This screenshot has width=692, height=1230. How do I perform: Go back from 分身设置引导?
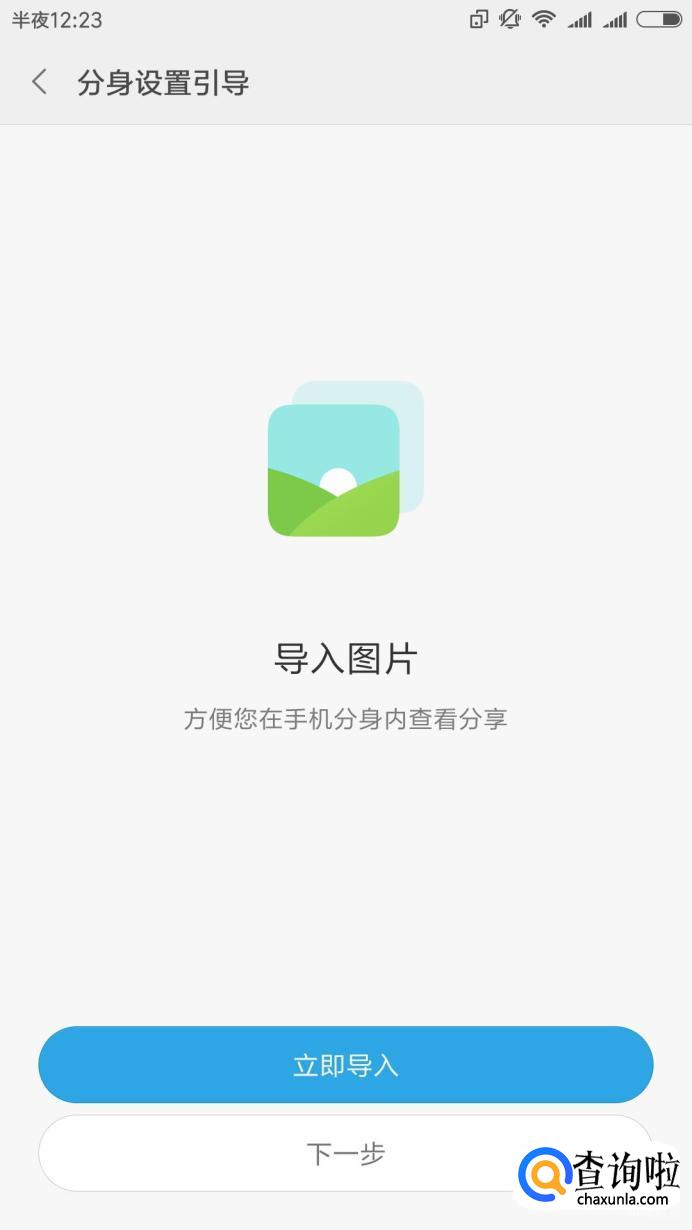(40, 82)
